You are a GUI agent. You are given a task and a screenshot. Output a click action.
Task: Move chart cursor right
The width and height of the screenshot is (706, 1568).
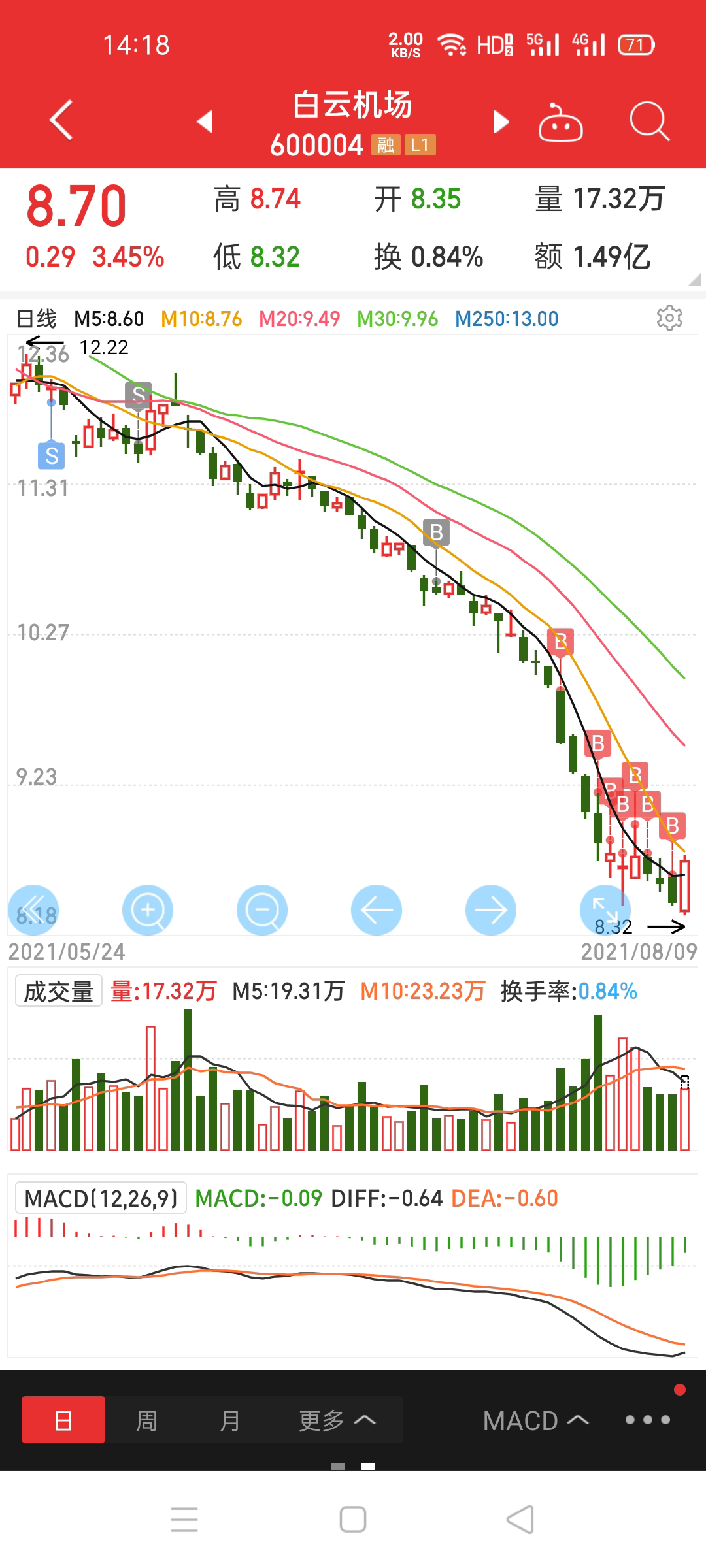tap(491, 909)
